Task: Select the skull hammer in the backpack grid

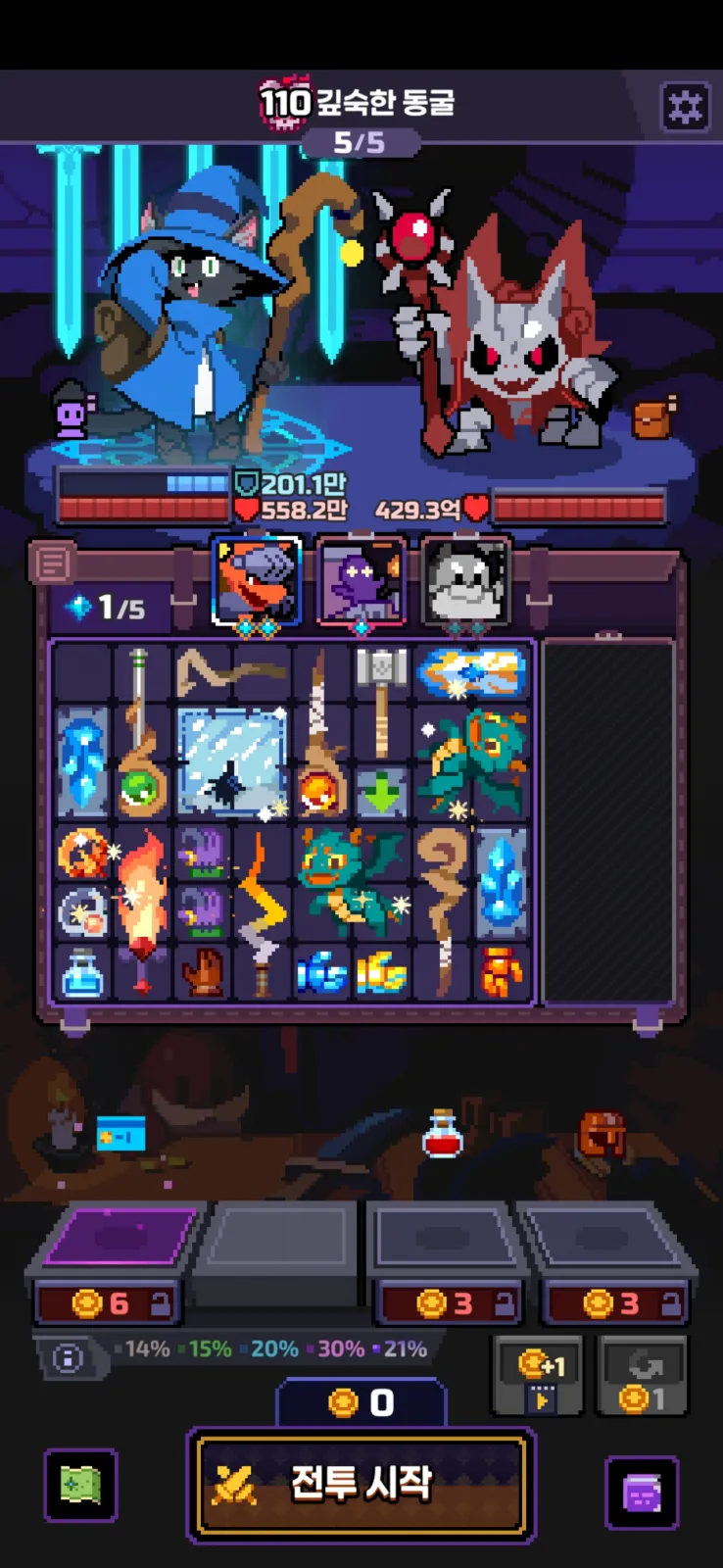Action: (381, 702)
